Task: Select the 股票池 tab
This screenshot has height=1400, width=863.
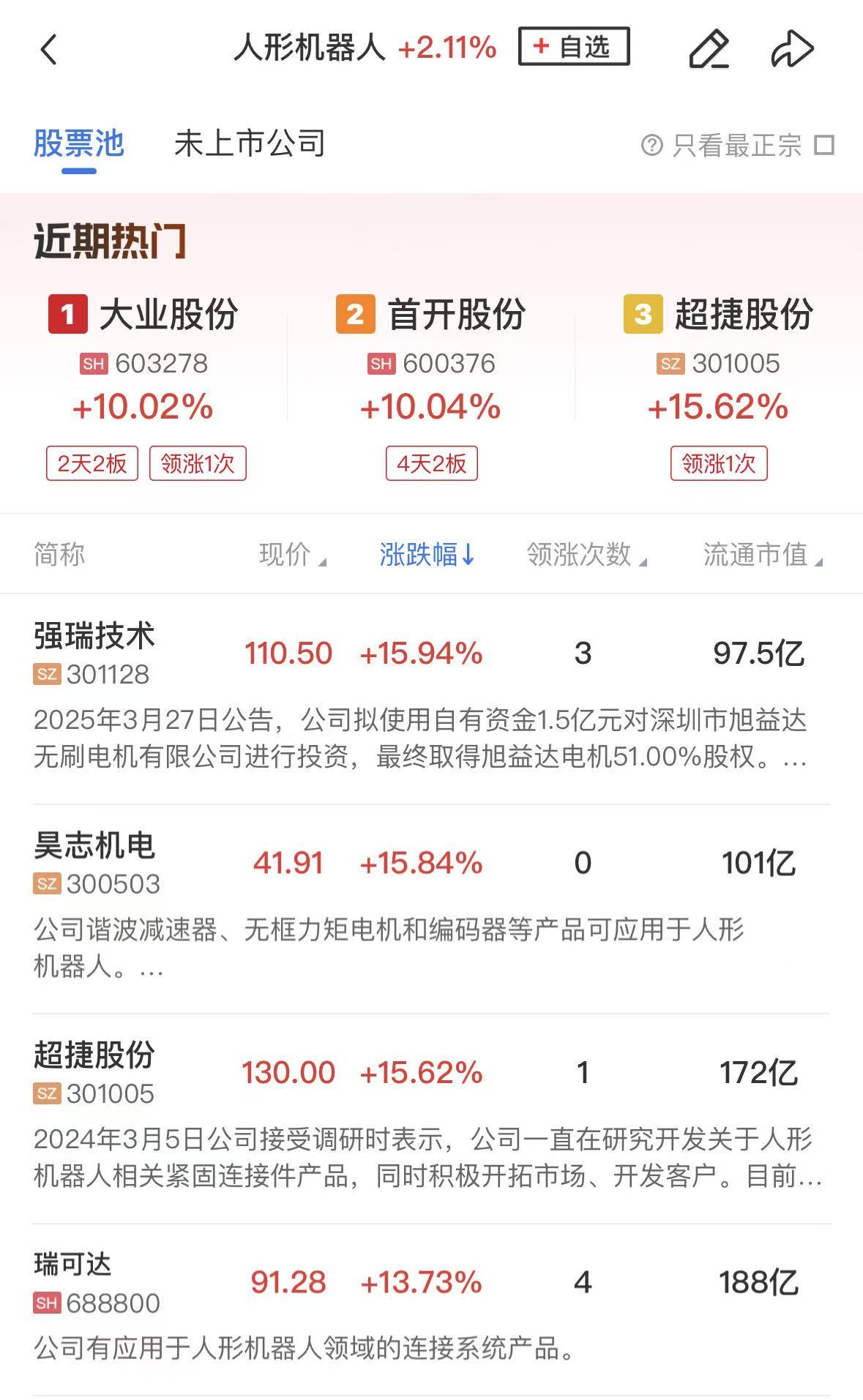Action: click(79, 143)
